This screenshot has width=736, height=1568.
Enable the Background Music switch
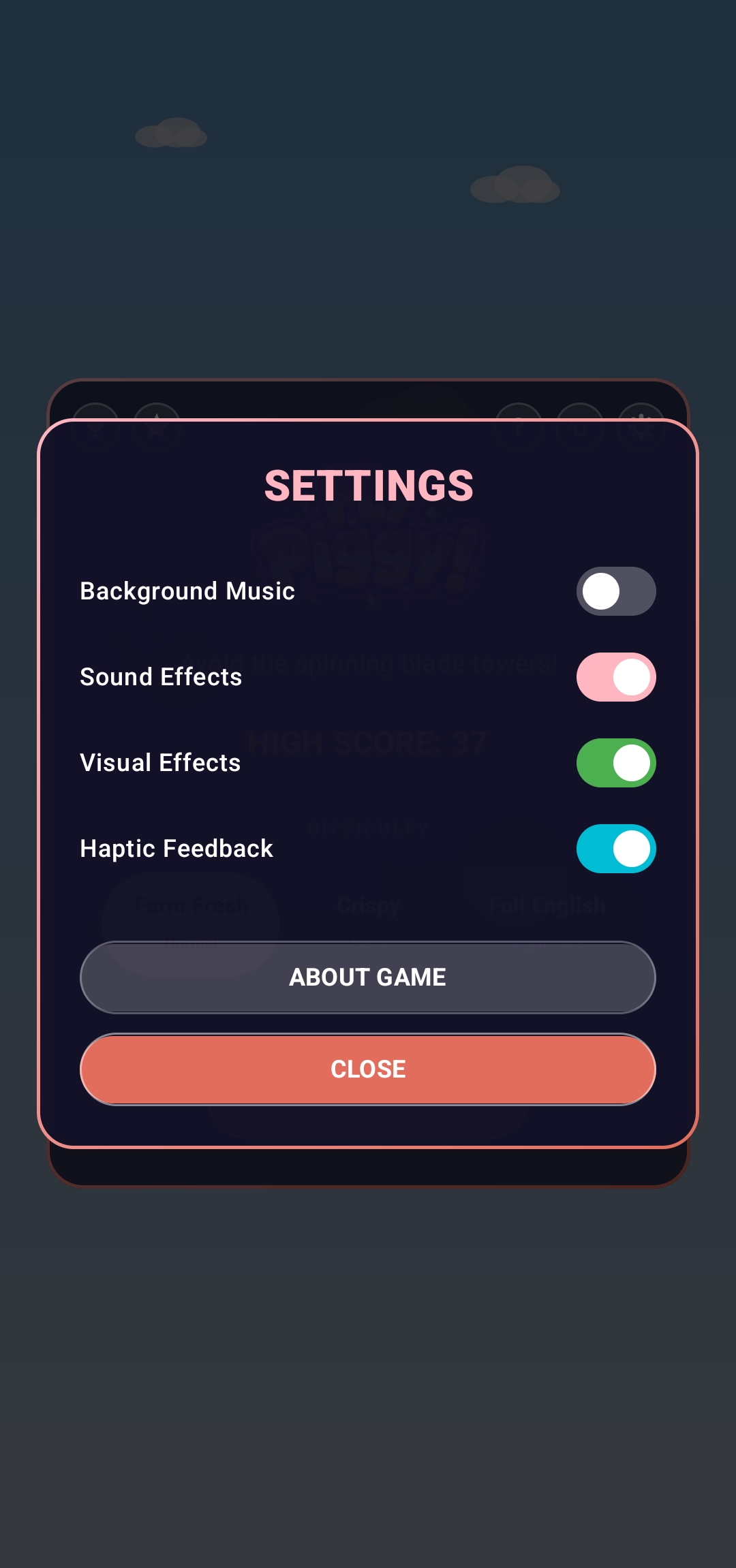tap(616, 591)
